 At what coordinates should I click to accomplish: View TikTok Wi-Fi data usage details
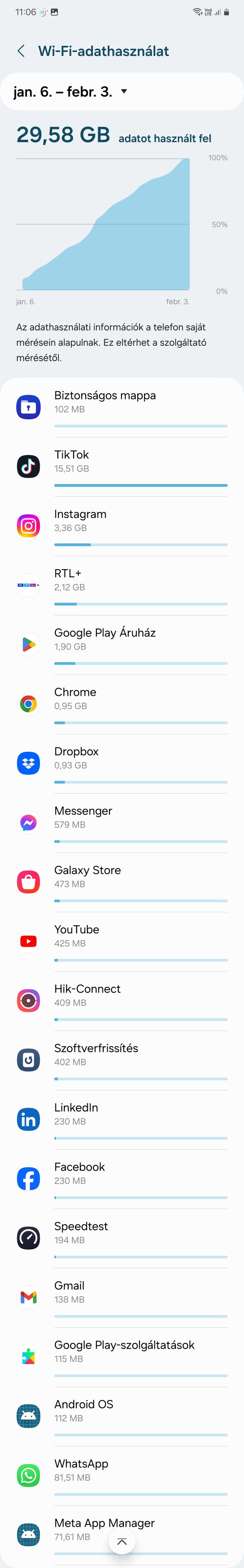click(122, 466)
